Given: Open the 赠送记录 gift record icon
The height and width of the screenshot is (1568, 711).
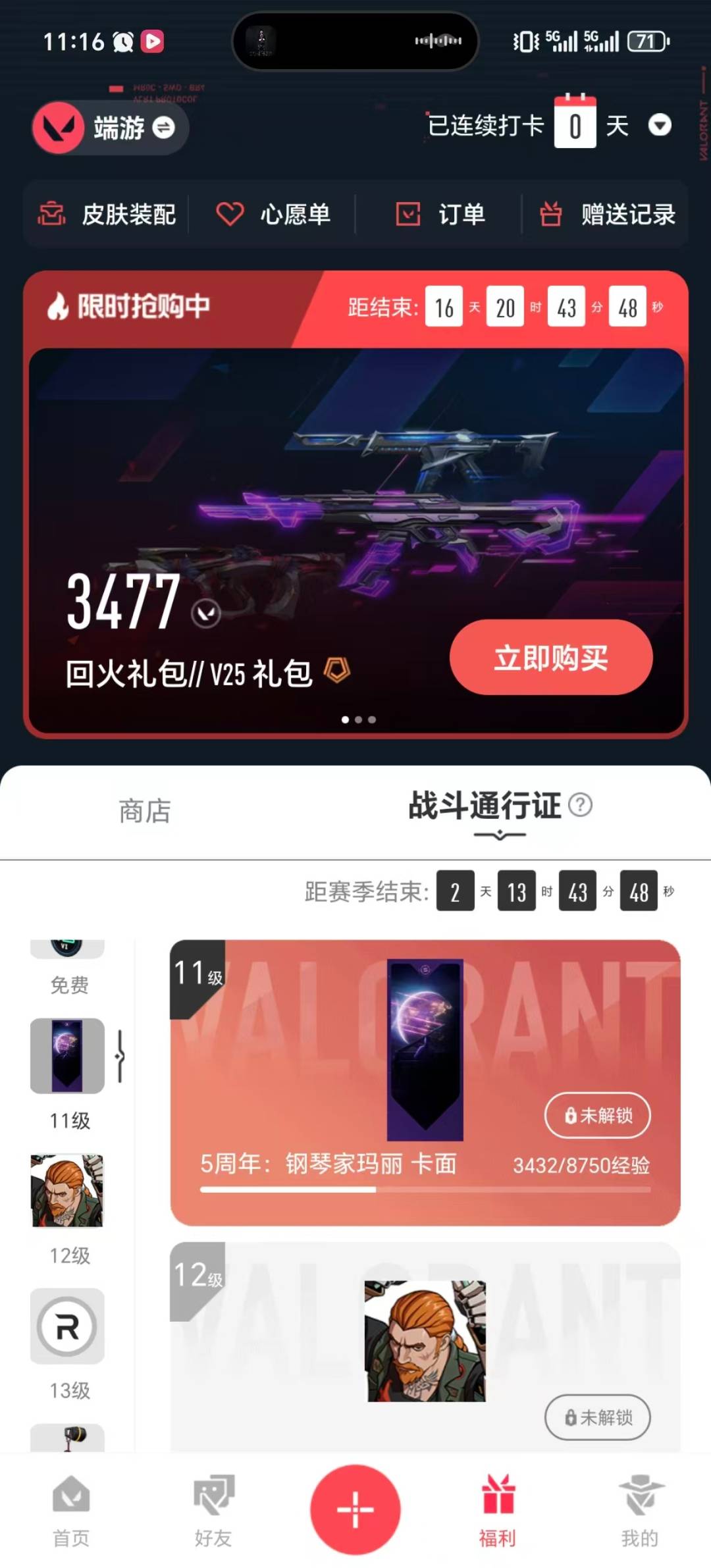Looking at the screenshot, I should (x=552, y=214).
